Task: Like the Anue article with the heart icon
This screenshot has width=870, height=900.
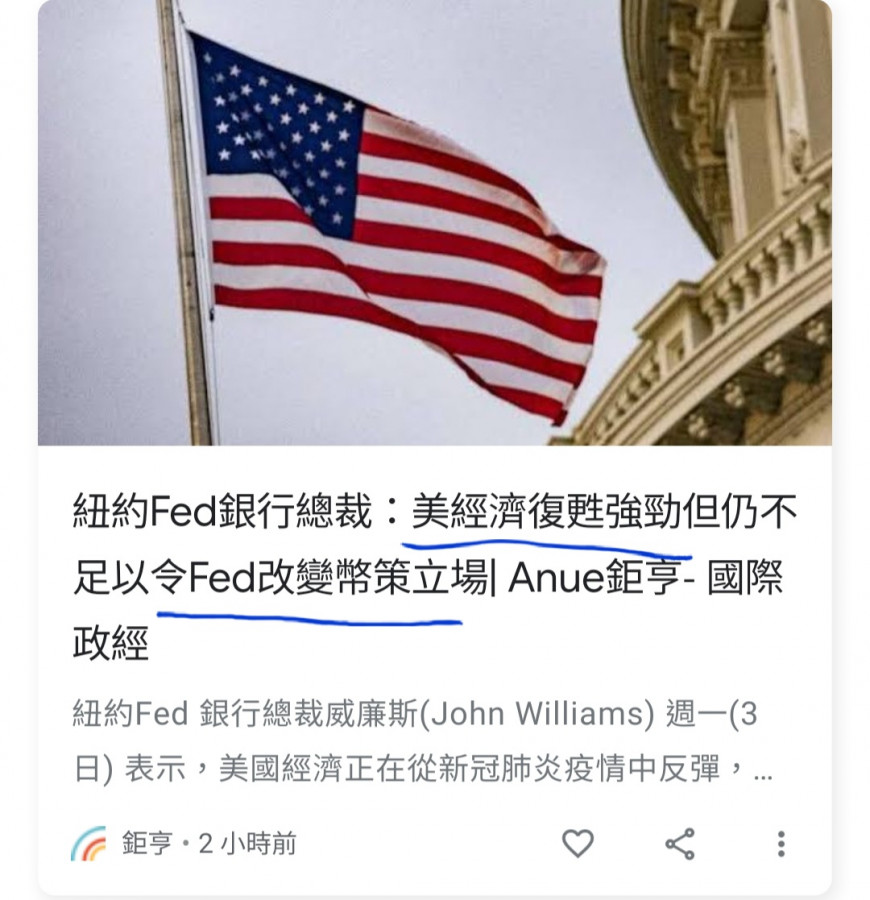Action: click(577, 843)
